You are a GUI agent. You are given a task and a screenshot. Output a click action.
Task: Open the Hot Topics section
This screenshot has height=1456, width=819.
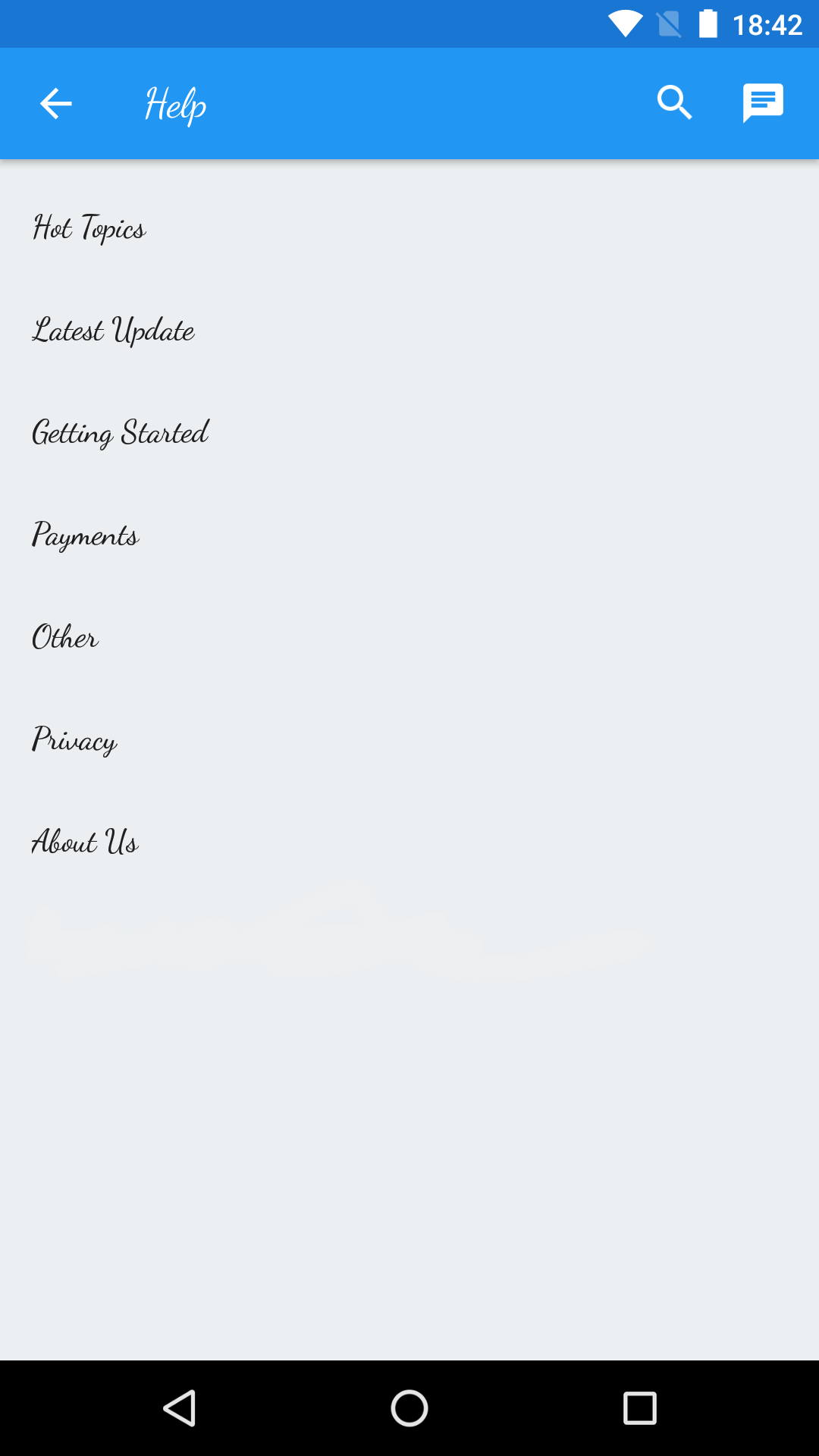[89, 228]
